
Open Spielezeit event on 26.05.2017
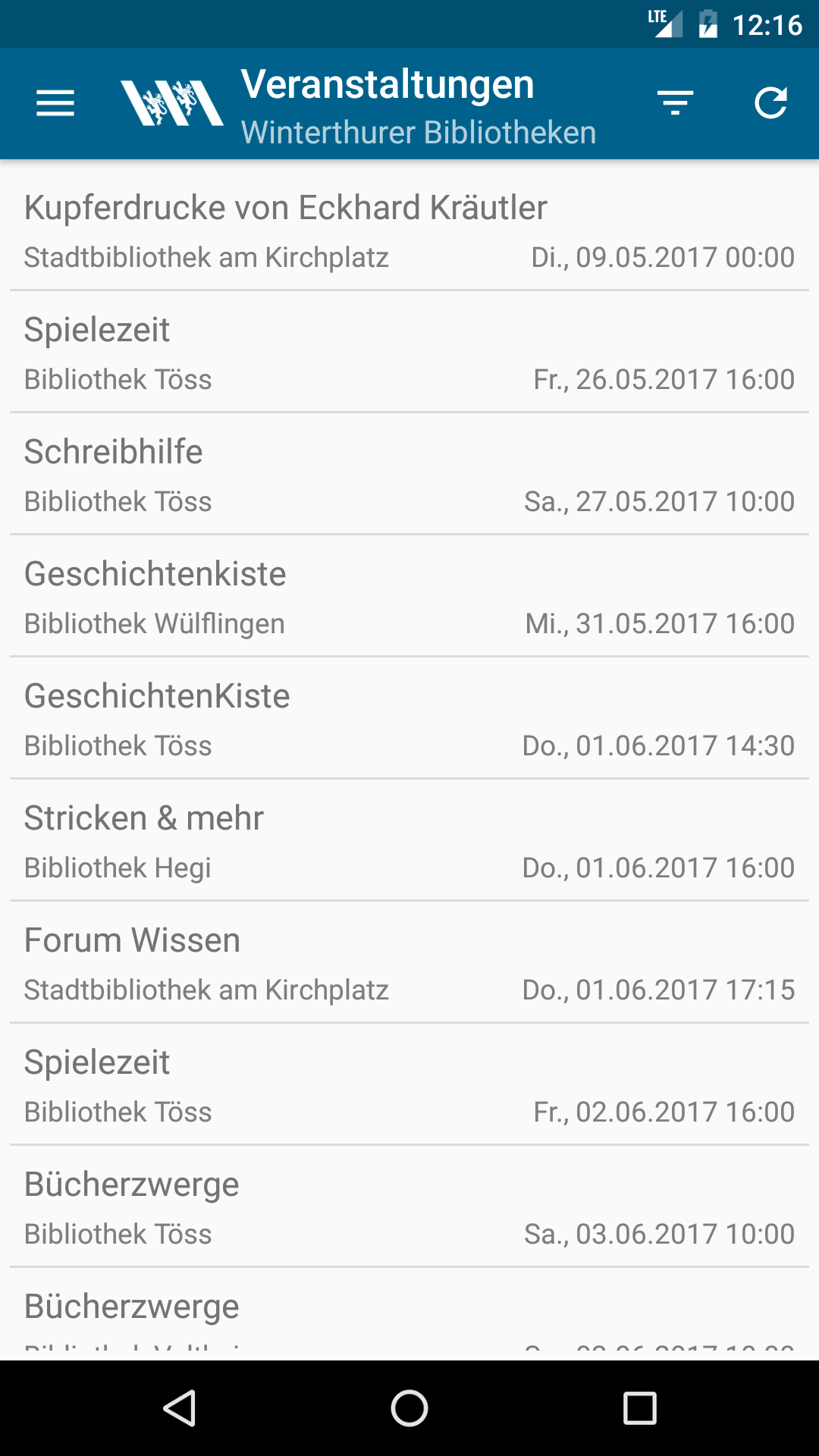click(x=409, y=352)
